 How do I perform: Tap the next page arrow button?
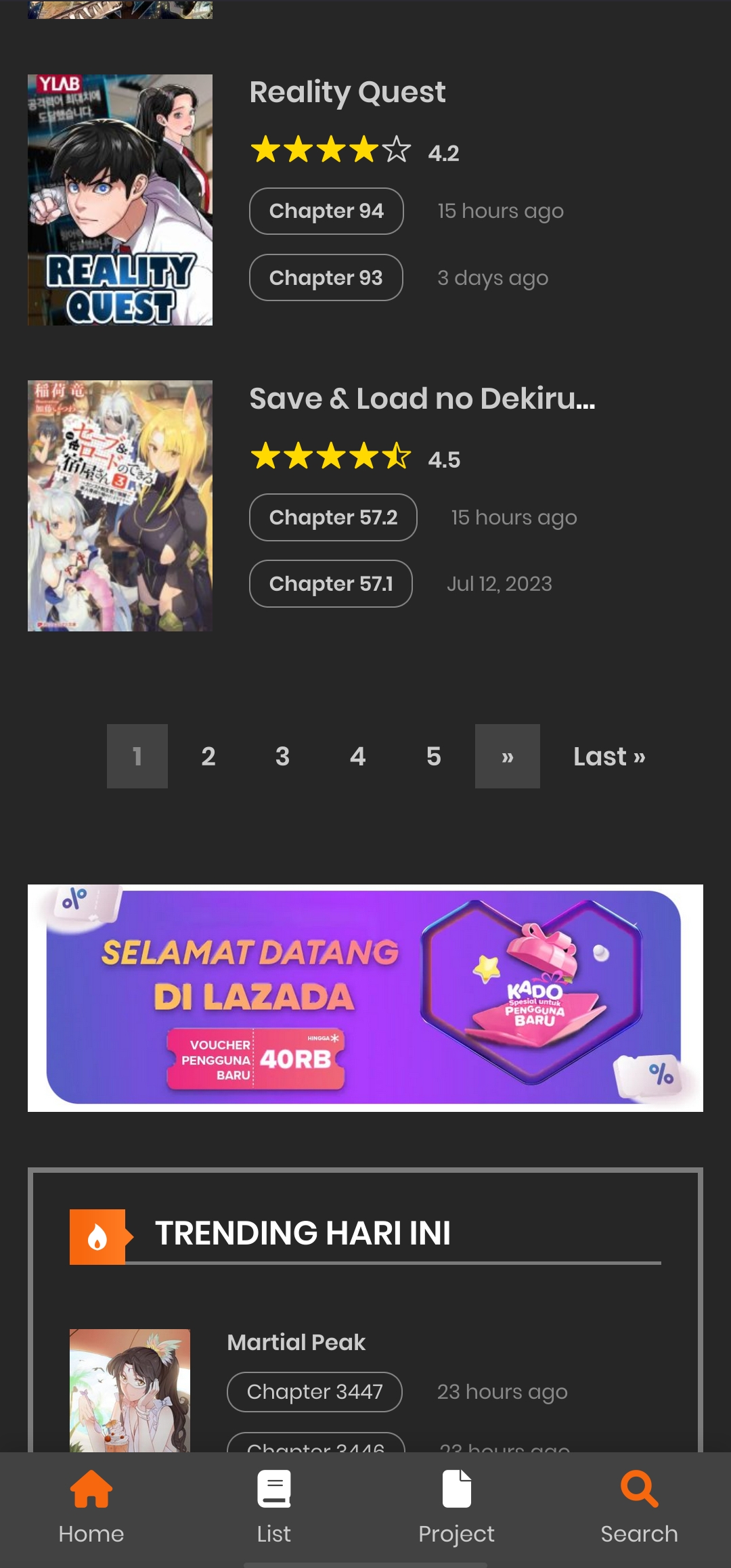(x=508, y=756)
